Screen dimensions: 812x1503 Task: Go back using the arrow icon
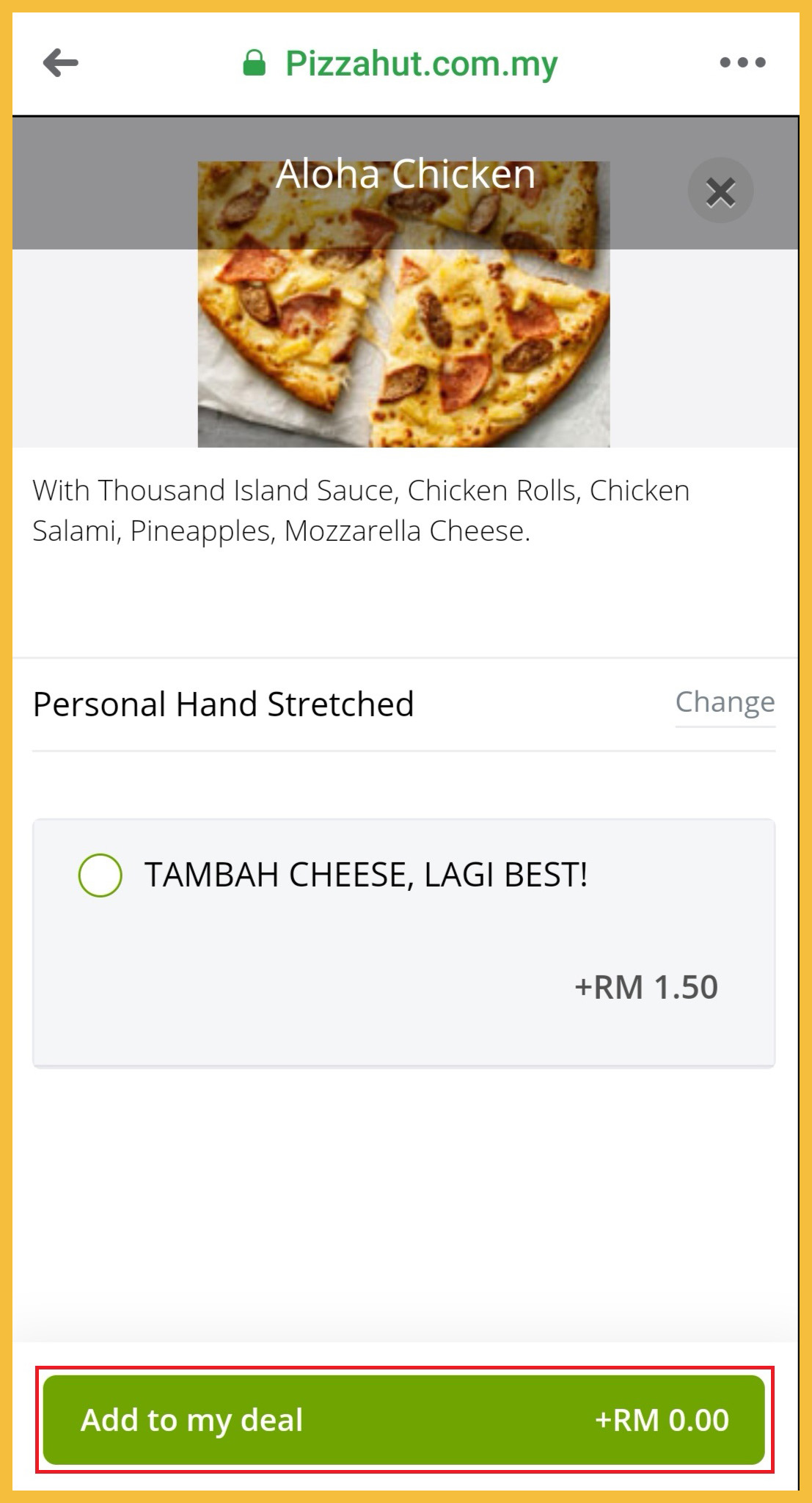click(x=61, y=63)
